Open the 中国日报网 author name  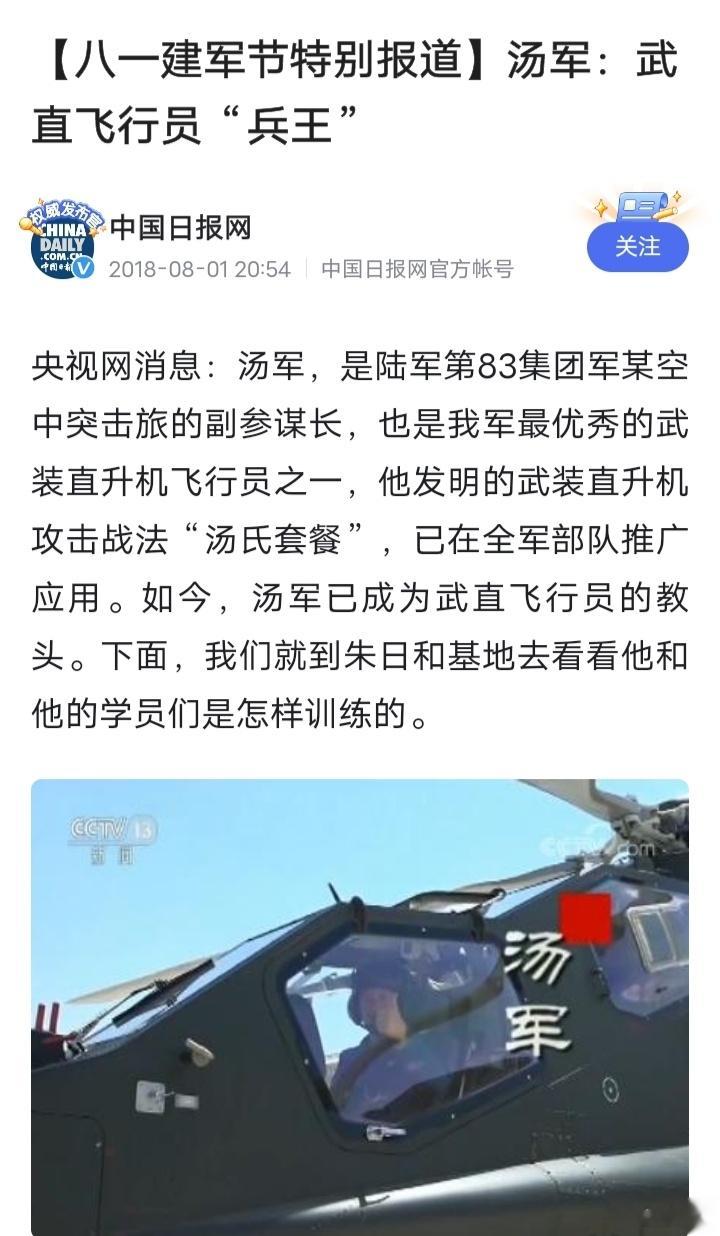[x=180, y=228]
